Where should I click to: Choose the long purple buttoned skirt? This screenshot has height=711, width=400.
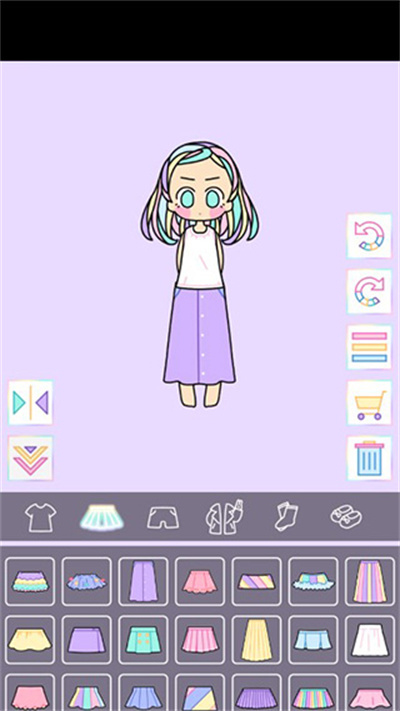(143, 581)
